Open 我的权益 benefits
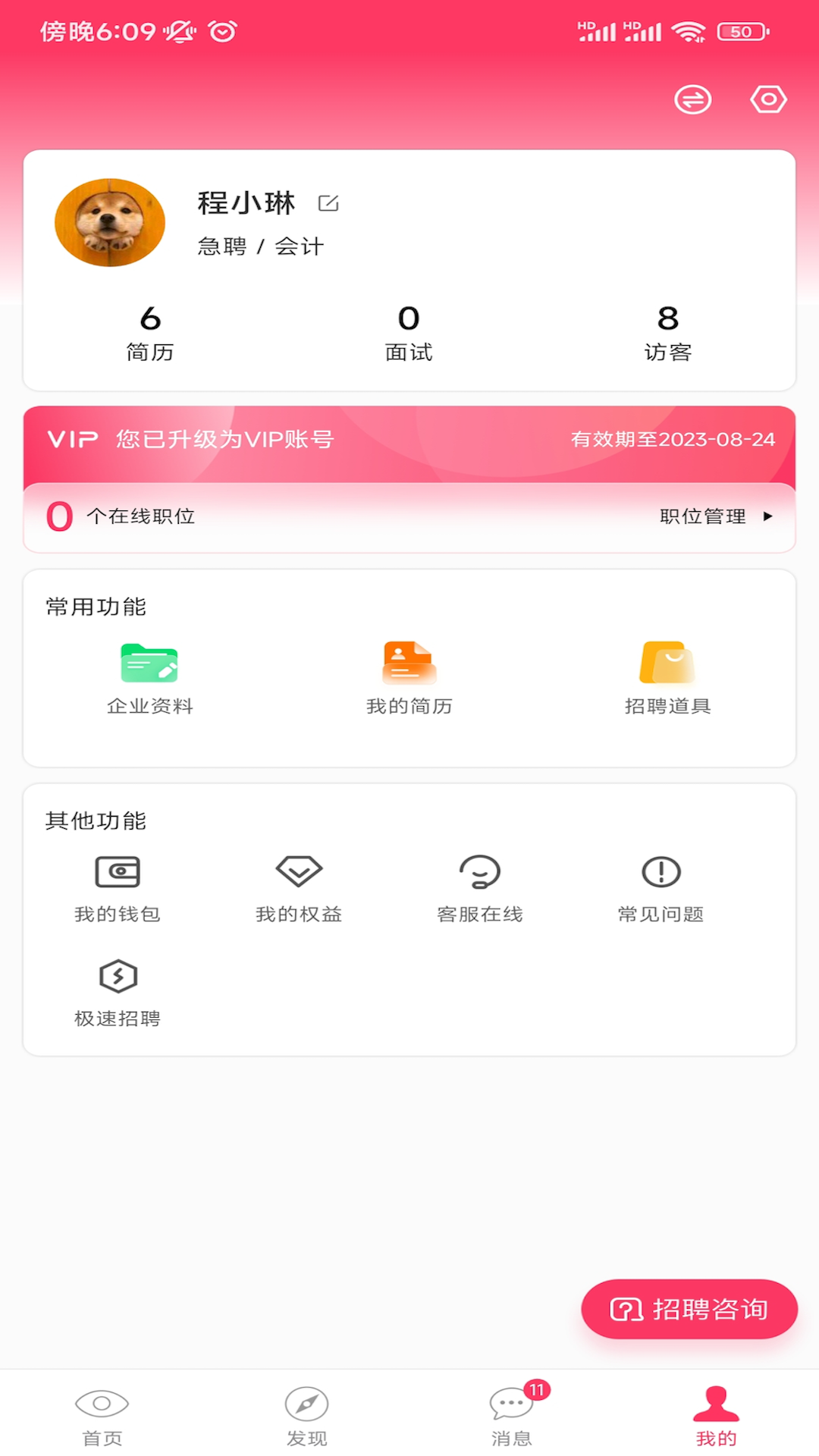 click(299, 887)
